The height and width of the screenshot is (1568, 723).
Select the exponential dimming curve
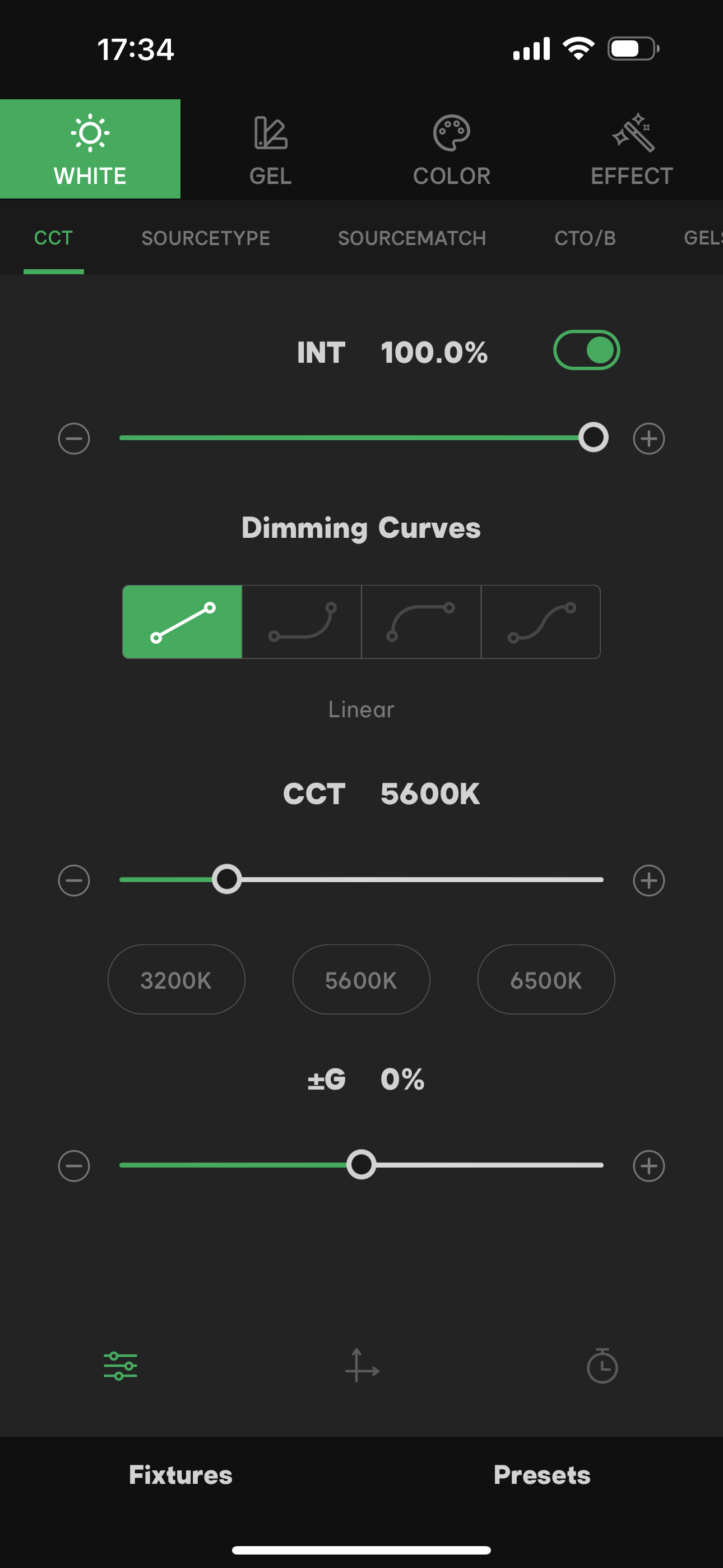(x=302, y=622)
